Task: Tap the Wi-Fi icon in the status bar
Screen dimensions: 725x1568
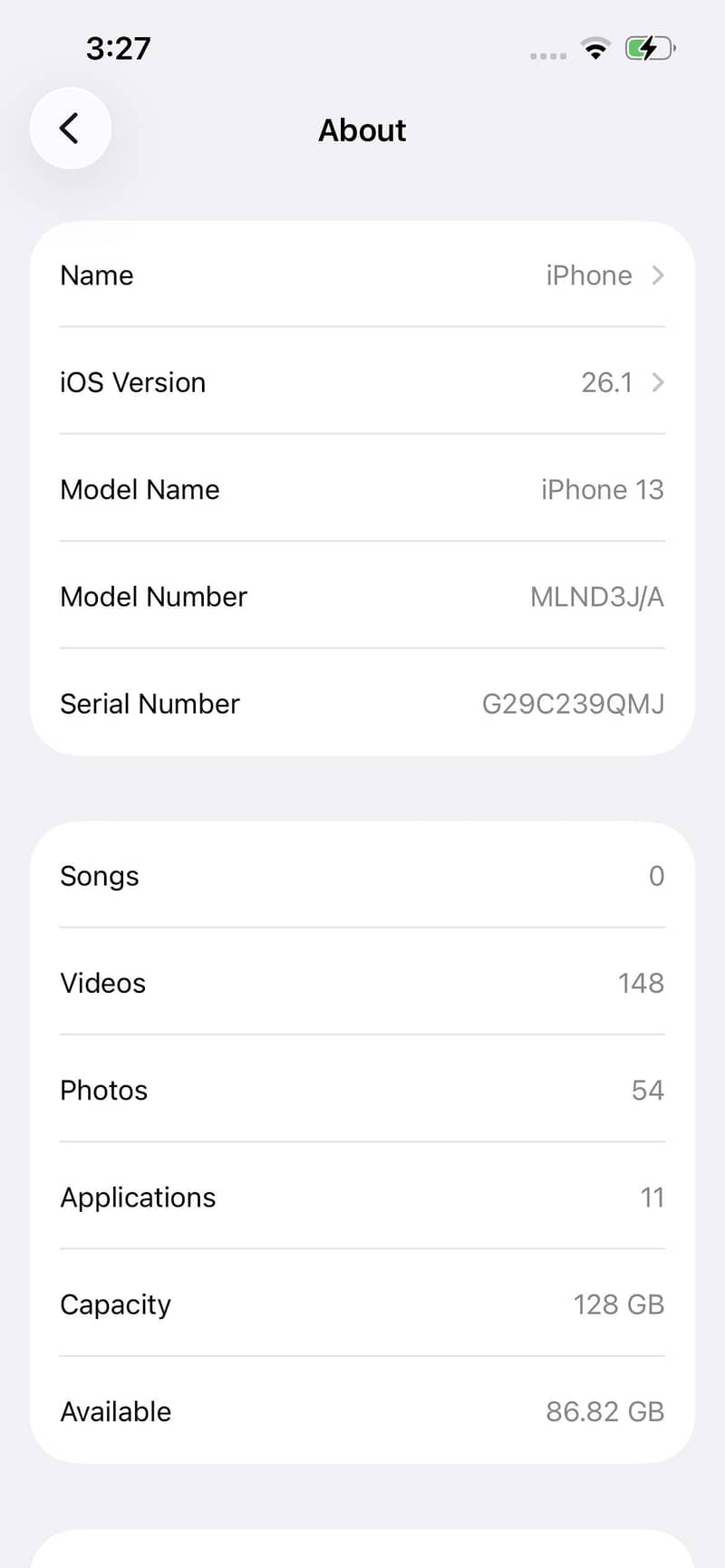Action: (595, 50)
